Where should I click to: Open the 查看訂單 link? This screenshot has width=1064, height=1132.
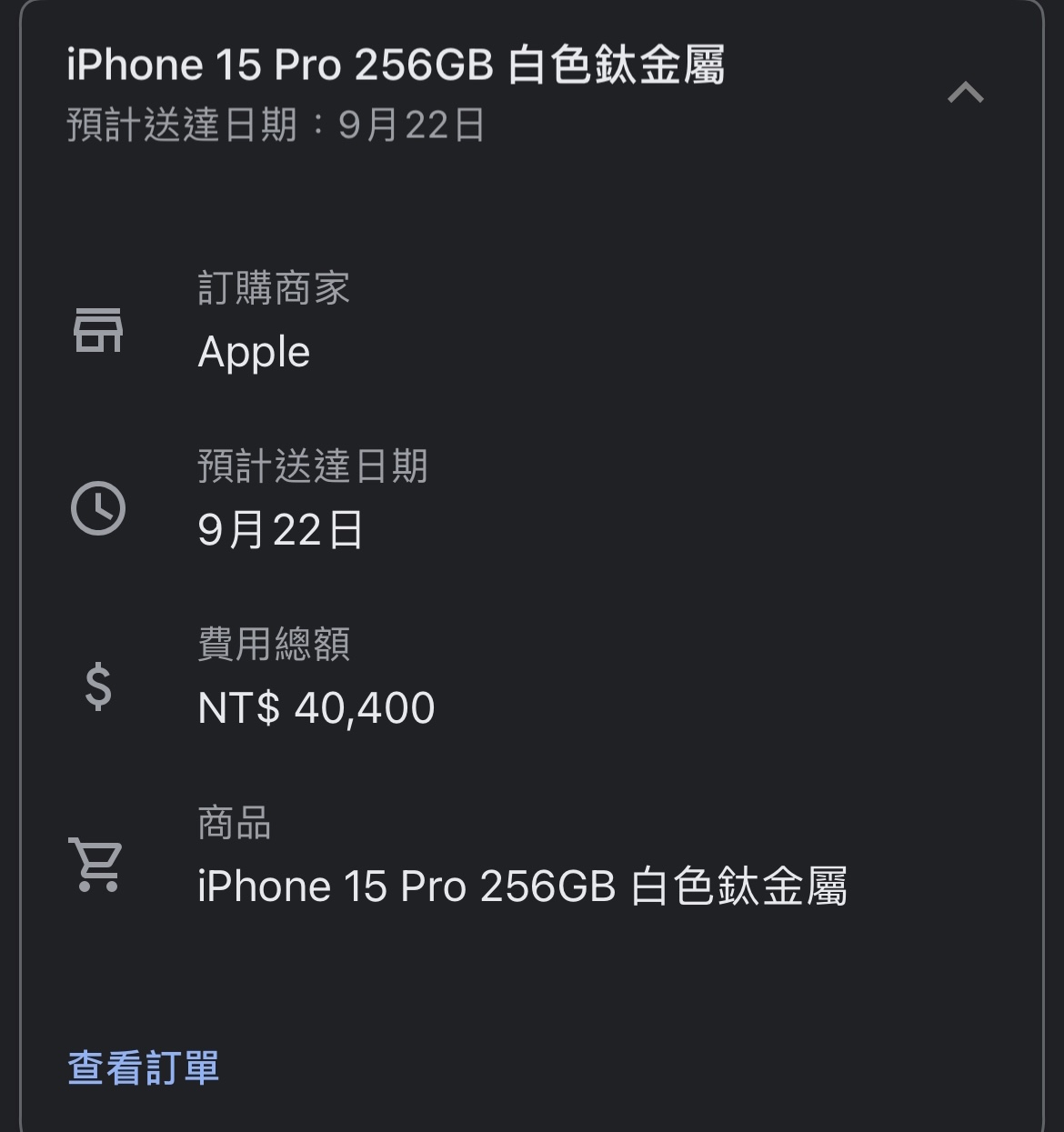(x=144, y=1067)
